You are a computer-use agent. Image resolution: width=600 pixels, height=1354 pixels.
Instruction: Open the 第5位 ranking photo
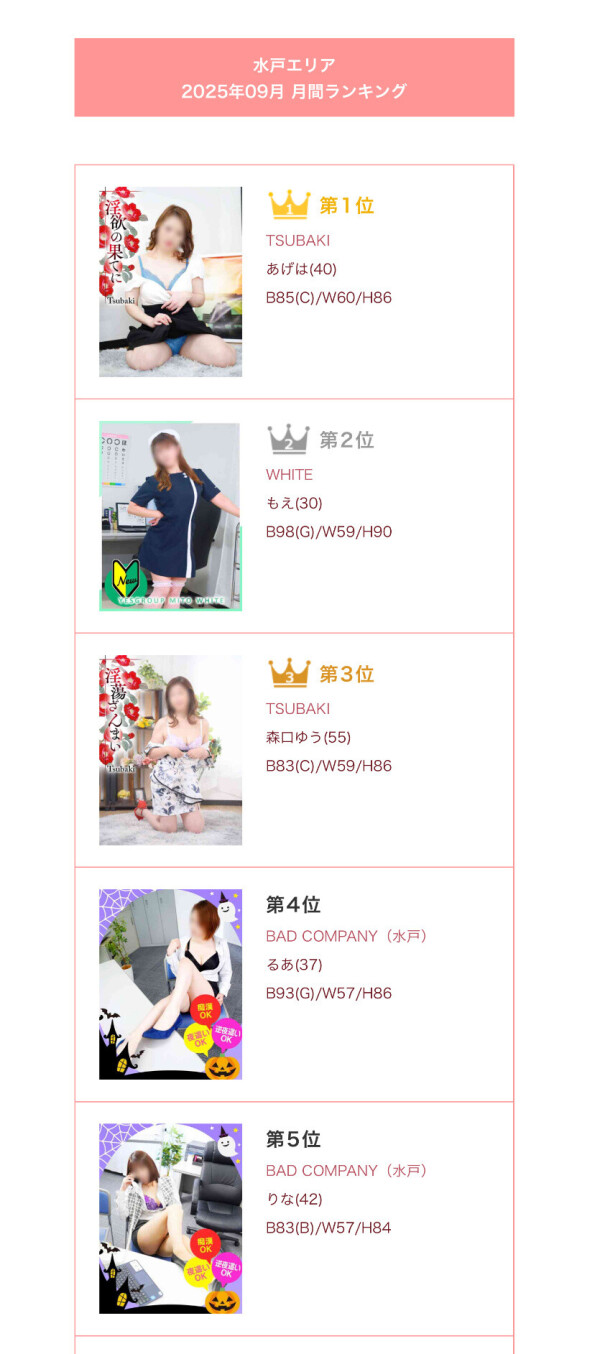(x=170, y=1218)
